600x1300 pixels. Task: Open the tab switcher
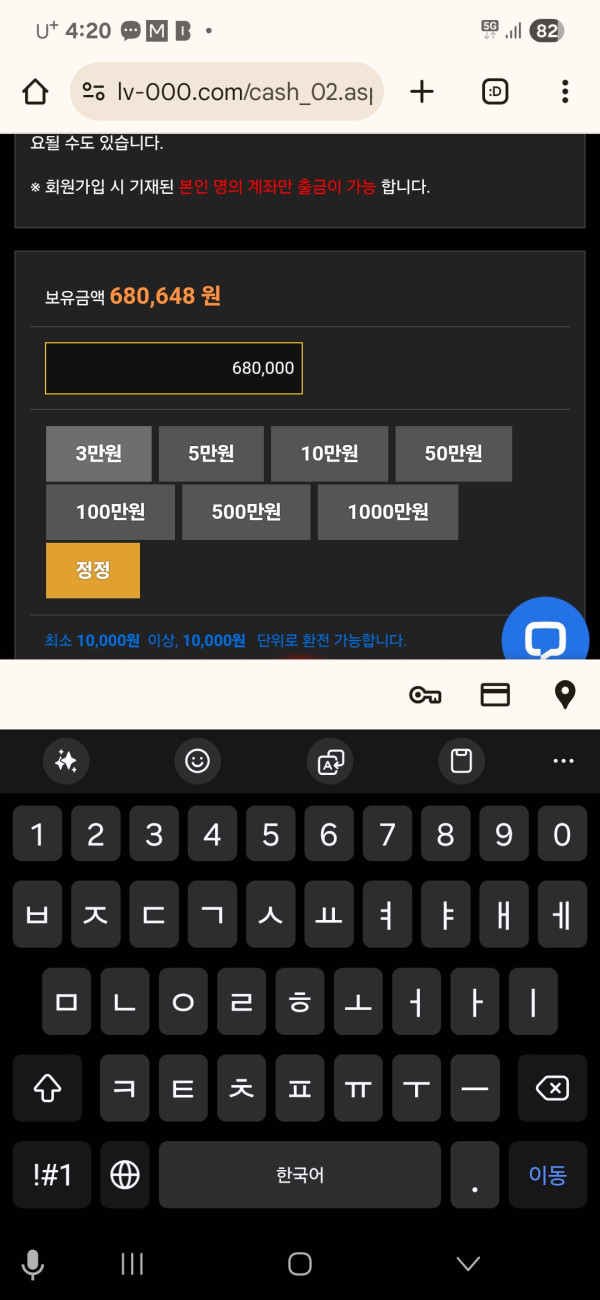(495, 92)
